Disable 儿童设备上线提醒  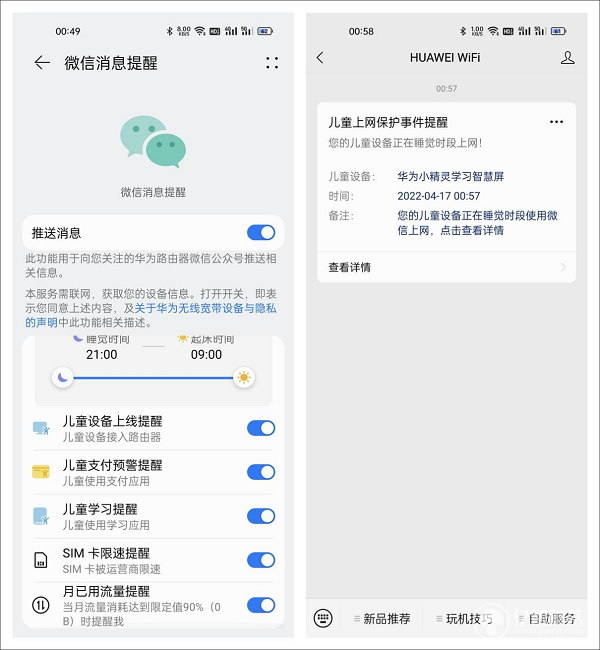click(261, 428)
